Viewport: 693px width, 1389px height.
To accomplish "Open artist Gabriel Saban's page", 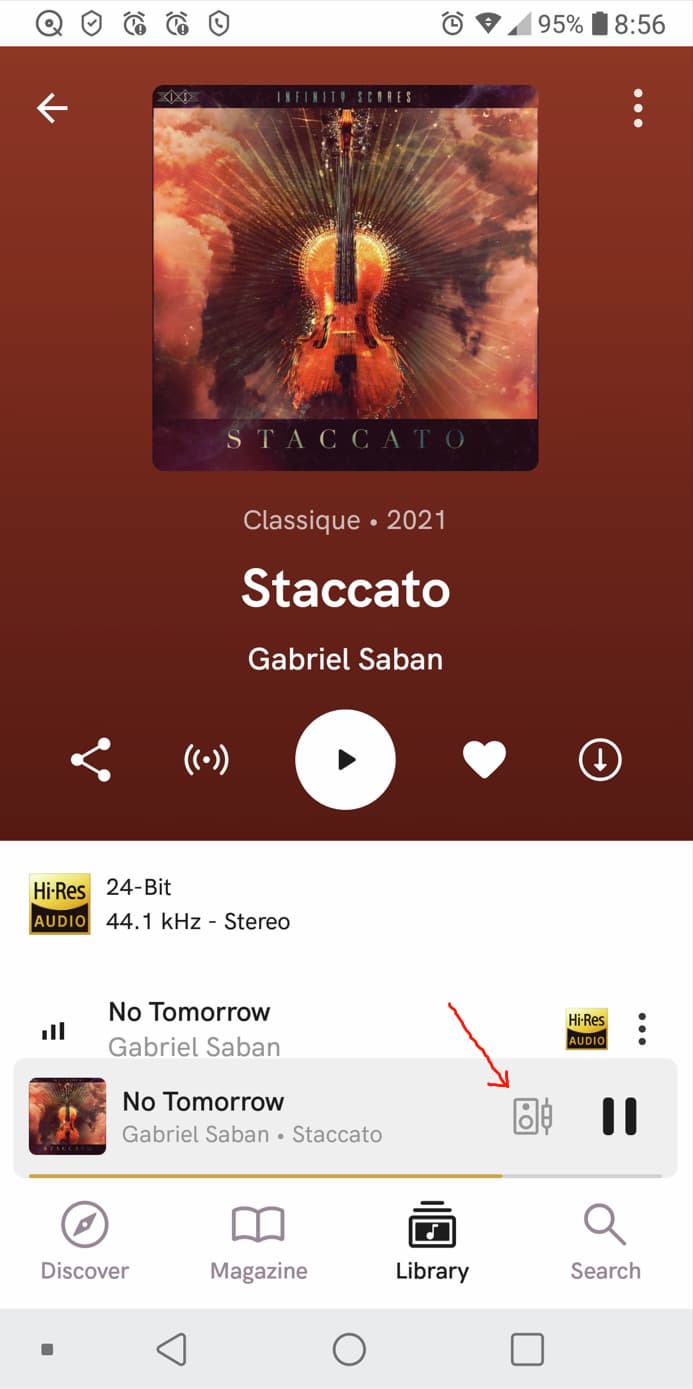I will (345, 659).
